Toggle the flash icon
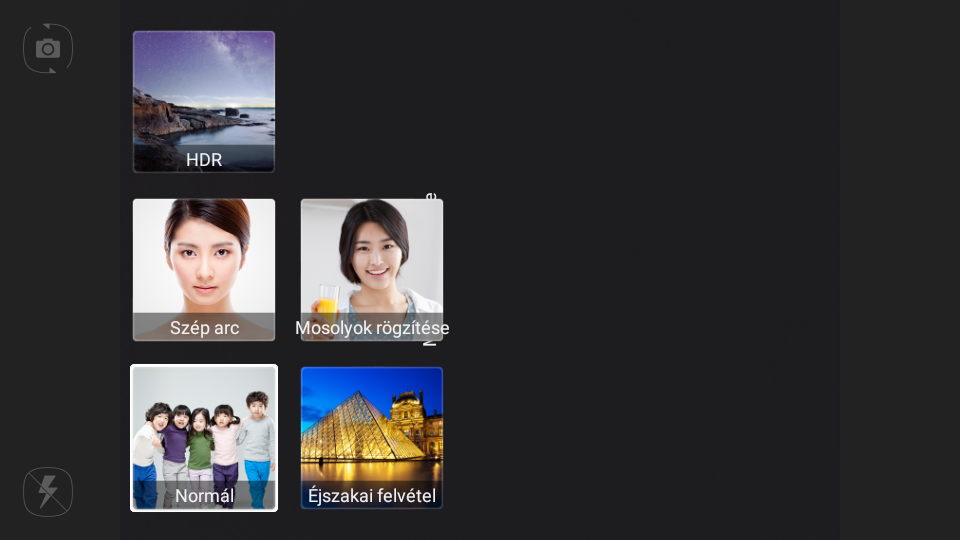This screenshot has height=540, width=960. (x=48, y=492)
